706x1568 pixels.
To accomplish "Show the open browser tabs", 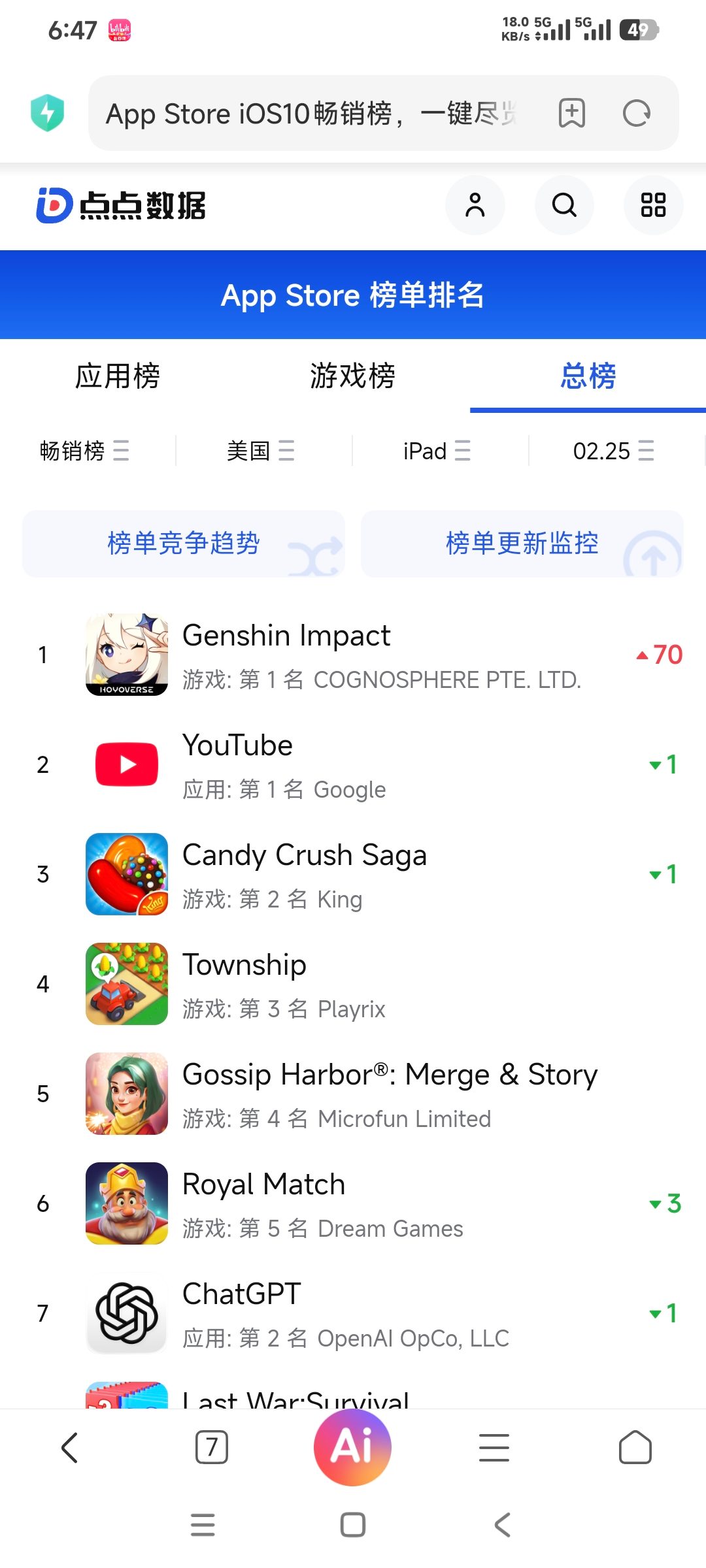I will pos(212,1447).
